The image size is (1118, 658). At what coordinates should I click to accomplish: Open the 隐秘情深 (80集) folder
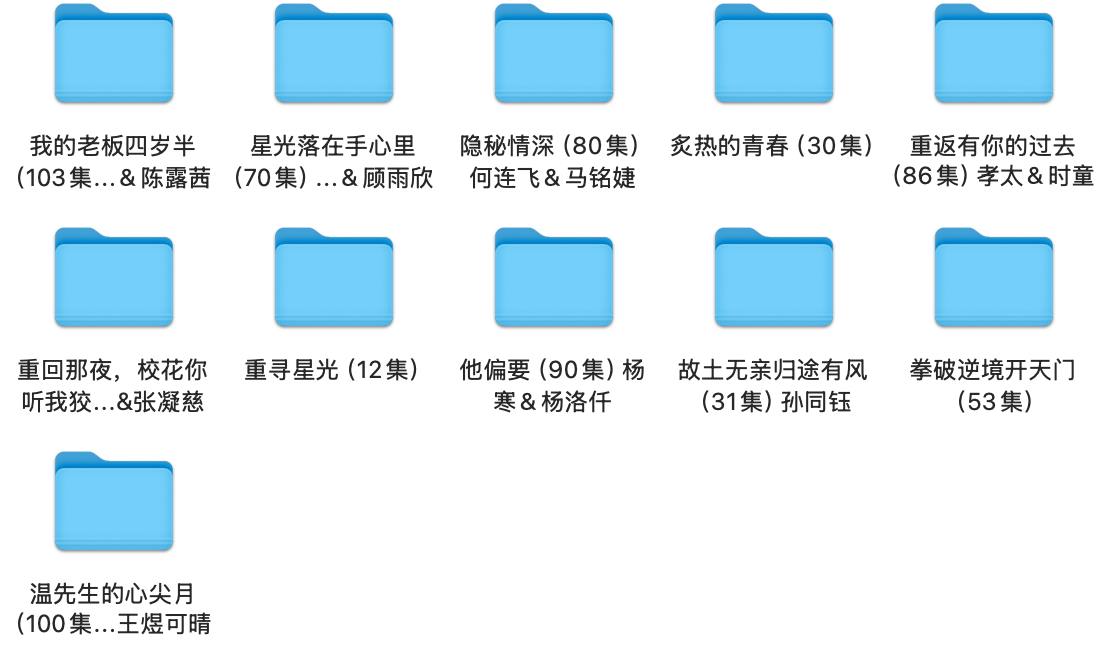[x=553, y=54]
